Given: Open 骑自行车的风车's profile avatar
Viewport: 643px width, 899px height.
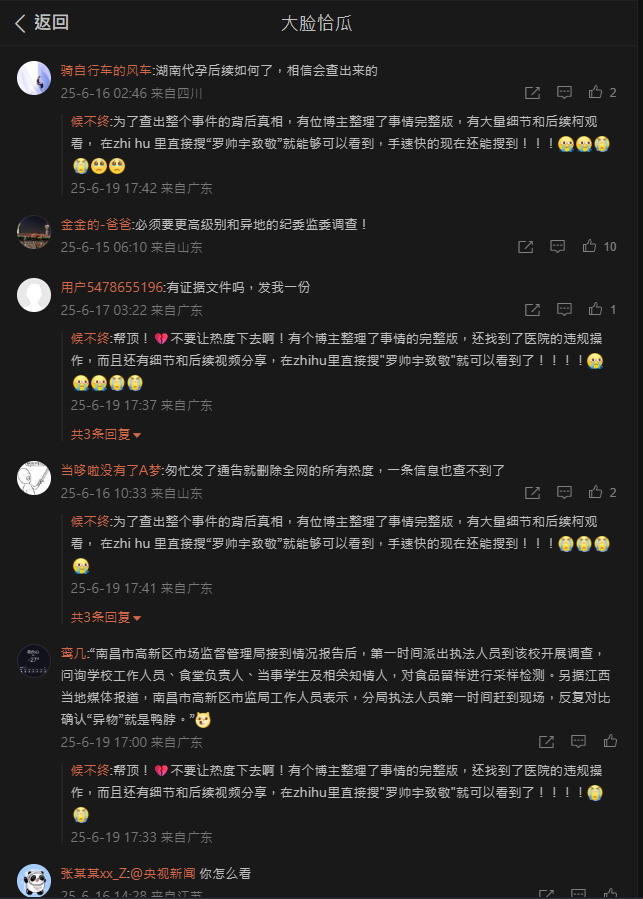Looking at the screenshot, I should click(x=34, y=78).
